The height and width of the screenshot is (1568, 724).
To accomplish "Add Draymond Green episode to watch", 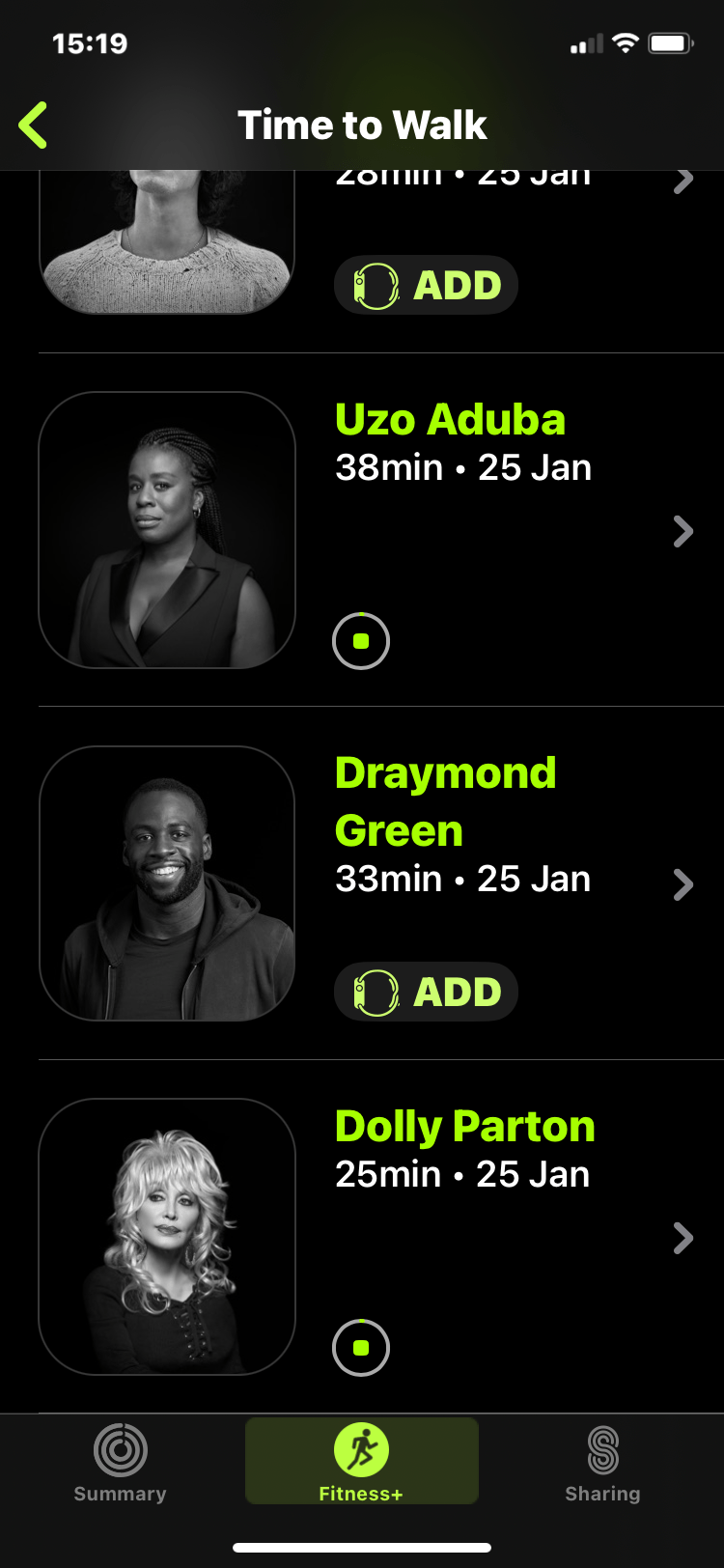I will (x=427, y=992).
